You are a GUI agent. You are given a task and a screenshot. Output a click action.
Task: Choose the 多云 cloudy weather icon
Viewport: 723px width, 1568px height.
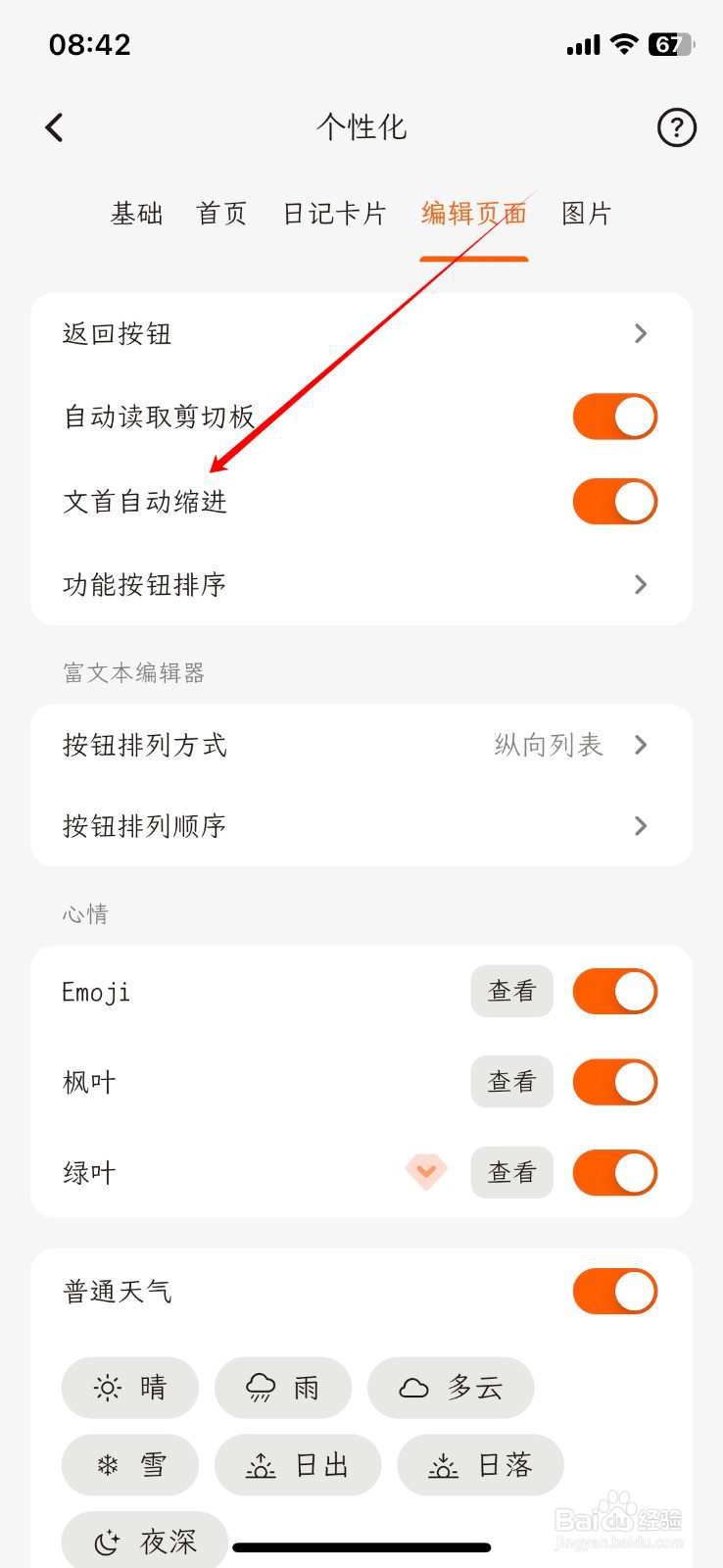point(452,1388)
